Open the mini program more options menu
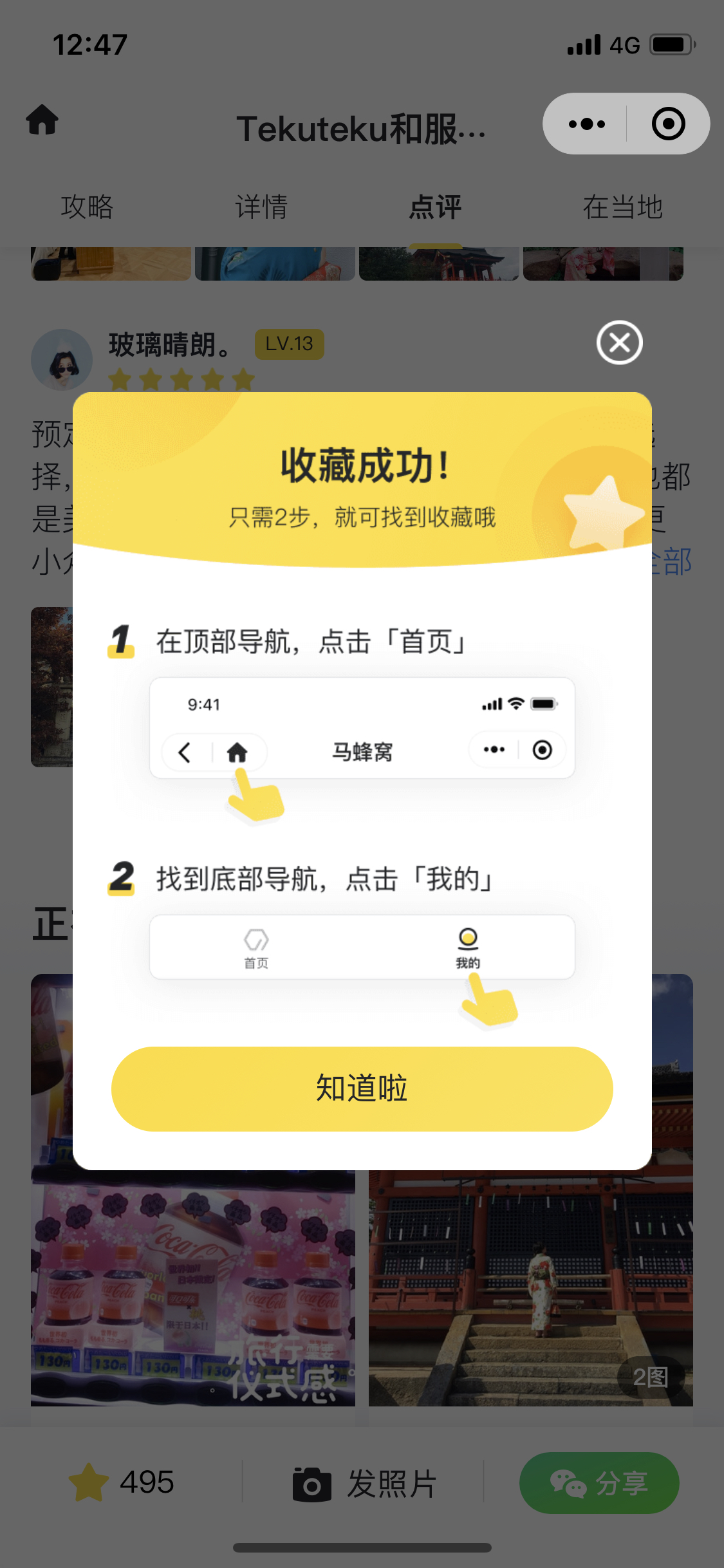Image resolution: width=724 pixels, height=1568 pixels. coord(586,124)
